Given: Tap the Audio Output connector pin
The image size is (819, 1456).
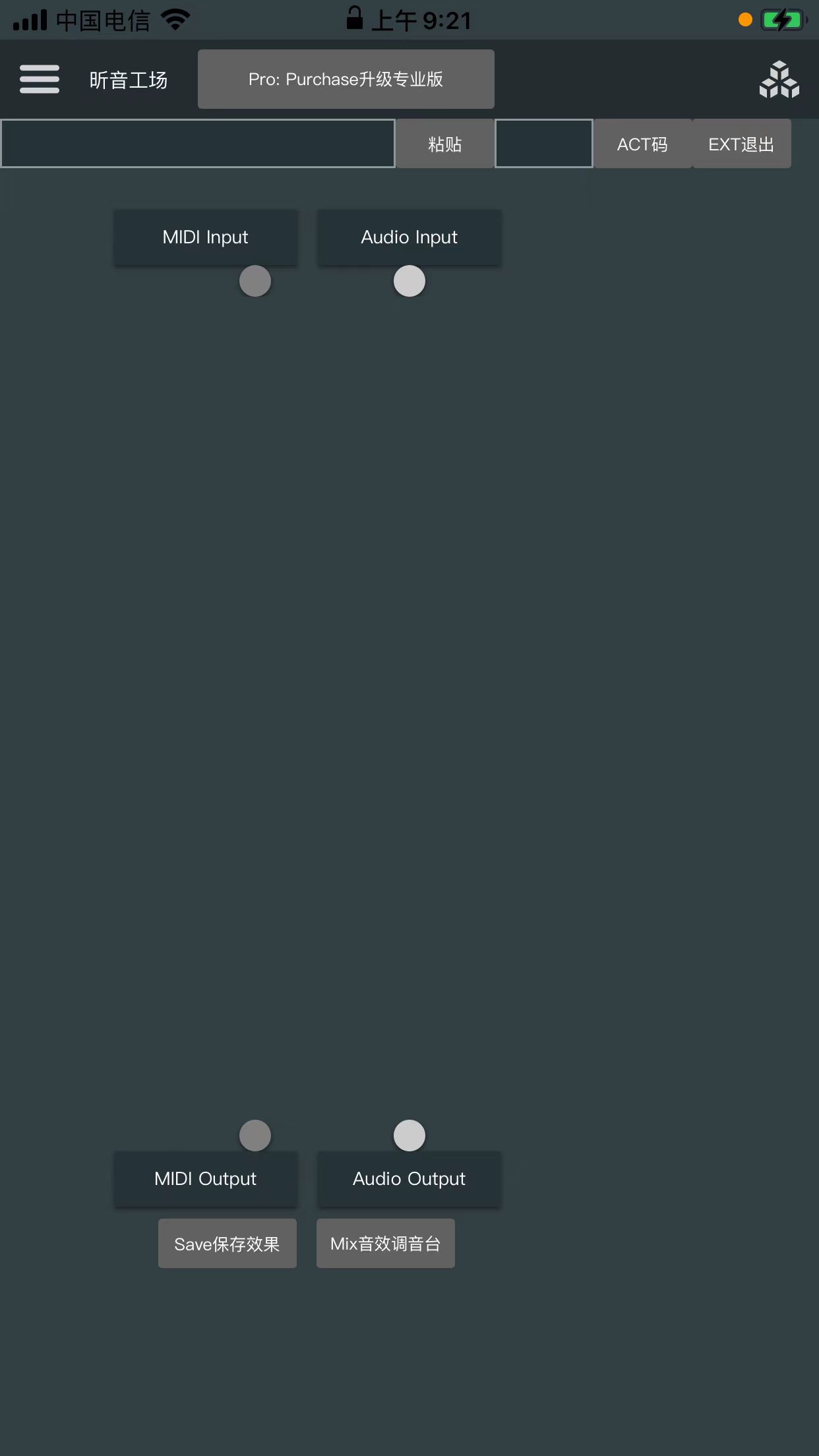Looking at the screenshot, I should (x=409, y=1136).
